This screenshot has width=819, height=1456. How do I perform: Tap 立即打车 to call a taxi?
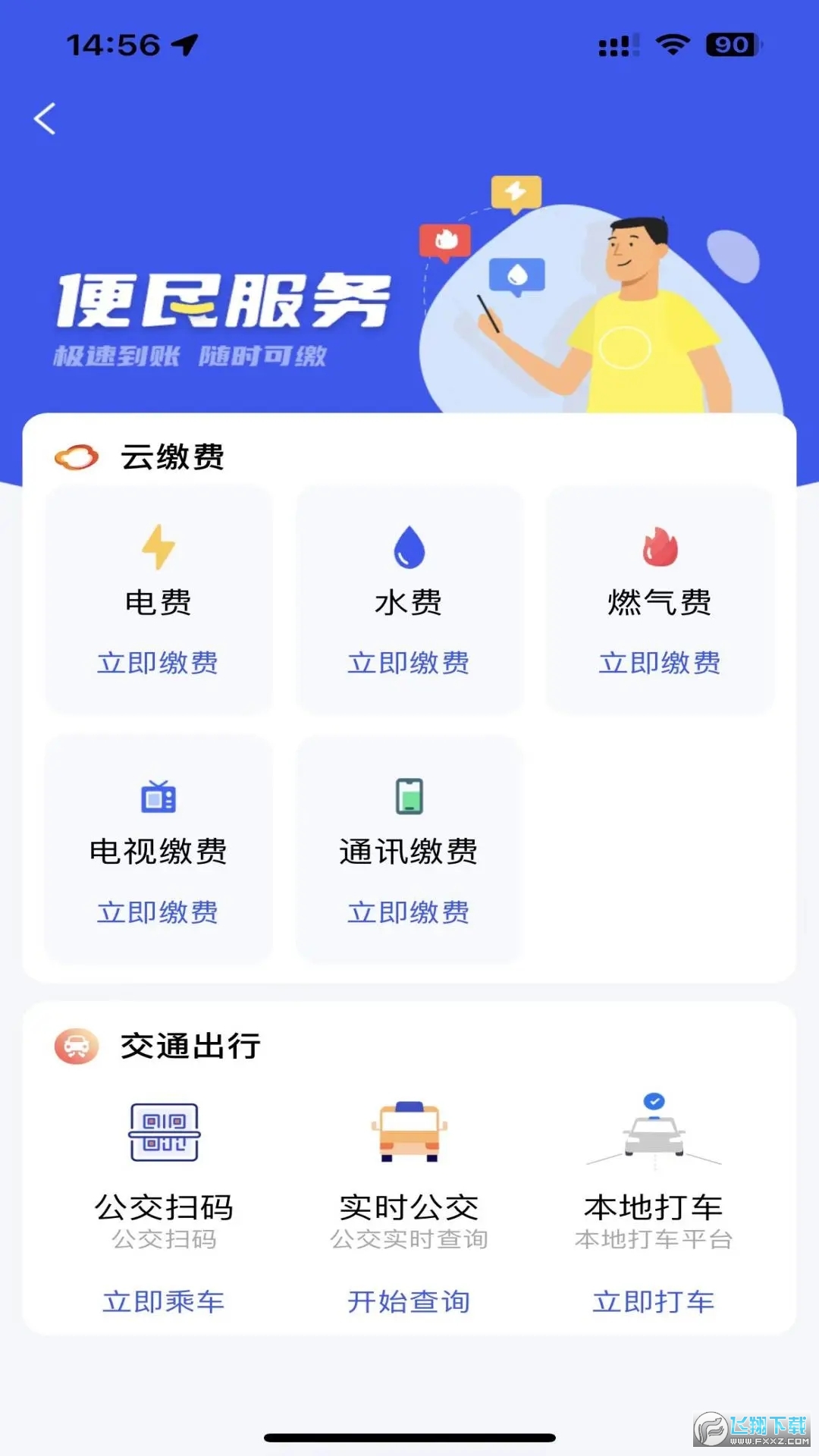(x=654, y=1301)
